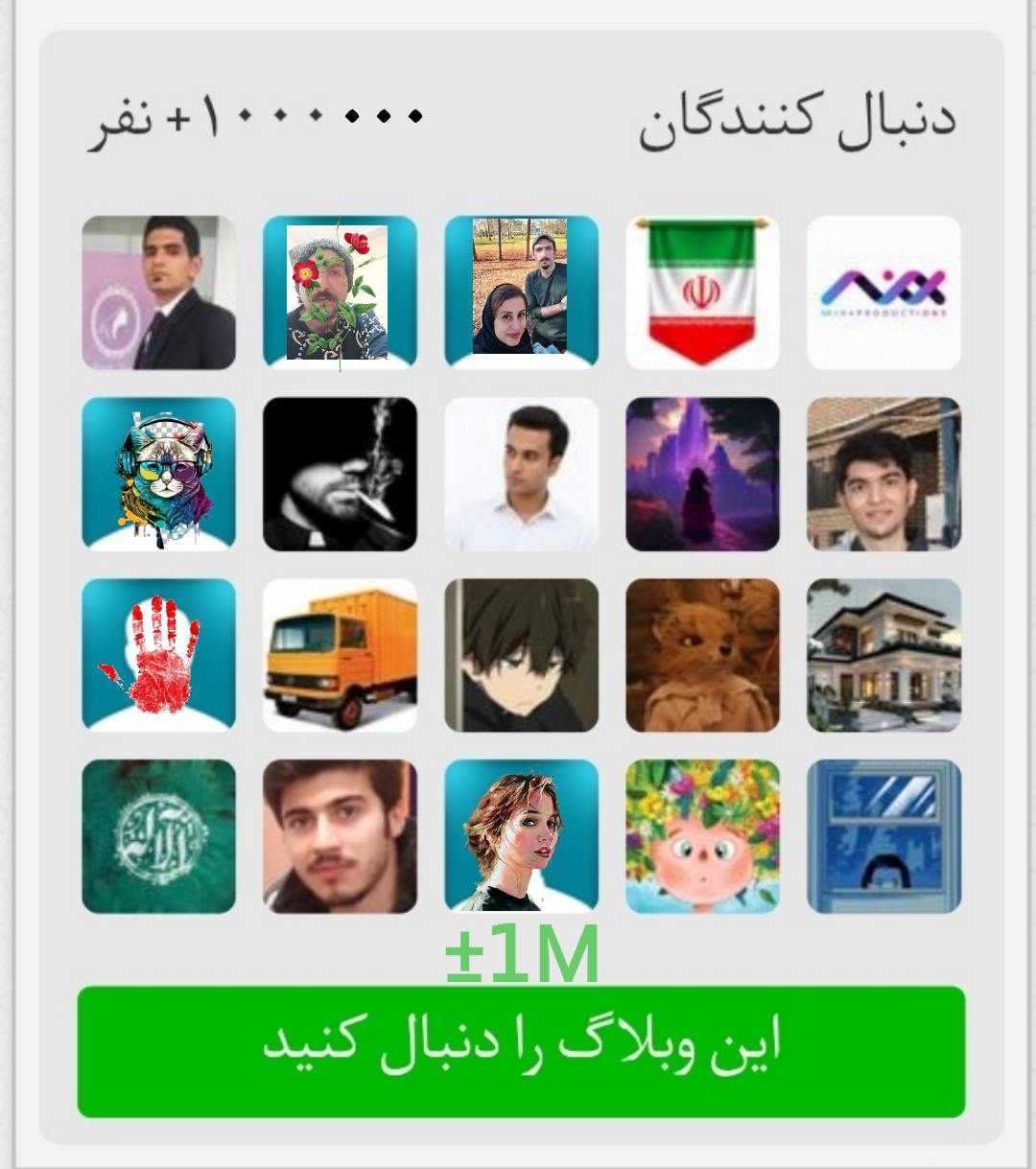The image size is (1036, 1169).
Task: Open the follower with the anime boy avatar
Action: click(521, 655)
